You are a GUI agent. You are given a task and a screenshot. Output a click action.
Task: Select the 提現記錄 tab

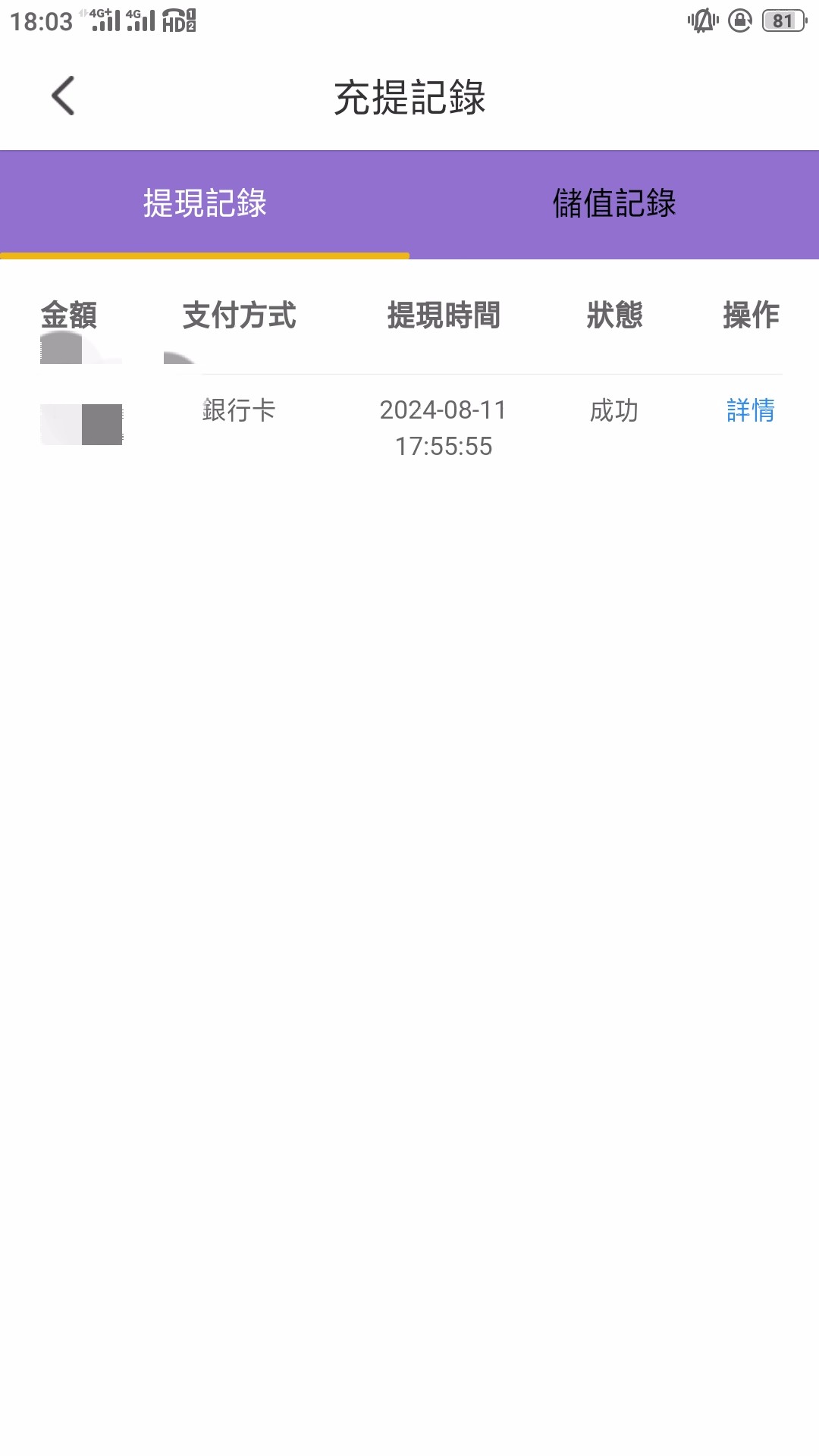click(x=205, y=204)
